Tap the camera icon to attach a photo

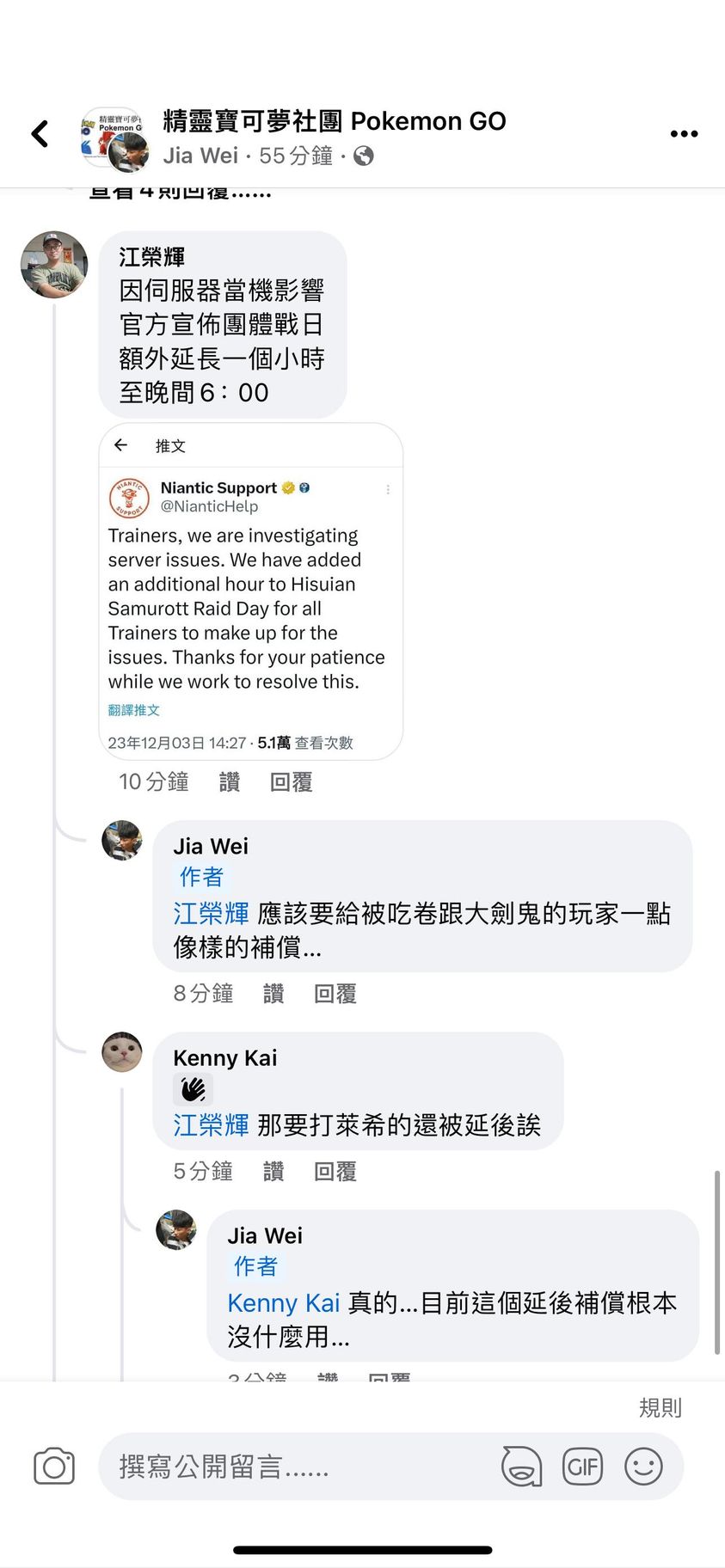click(x=54, y=1467)
